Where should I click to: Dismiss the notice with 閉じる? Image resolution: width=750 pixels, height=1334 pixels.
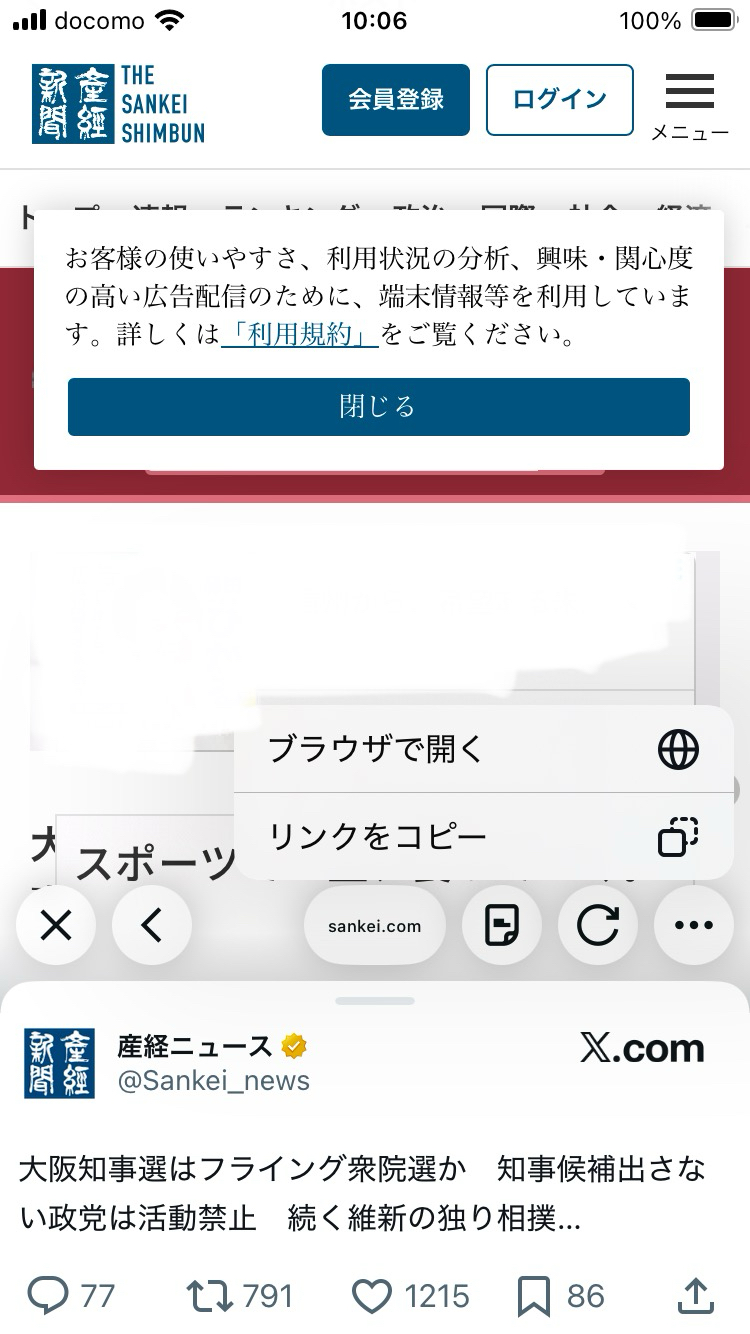coord(378,407)
